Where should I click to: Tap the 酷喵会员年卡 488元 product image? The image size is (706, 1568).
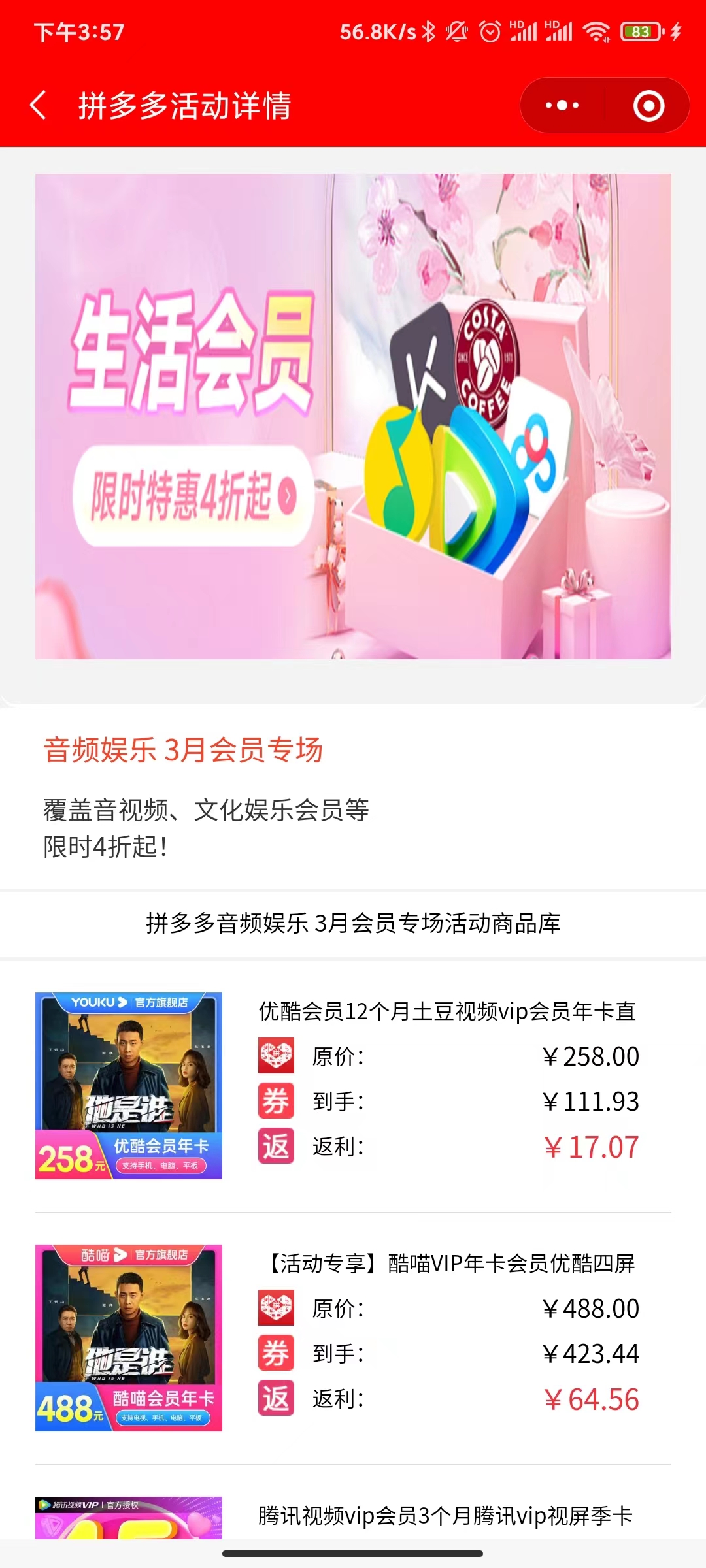129,1337
